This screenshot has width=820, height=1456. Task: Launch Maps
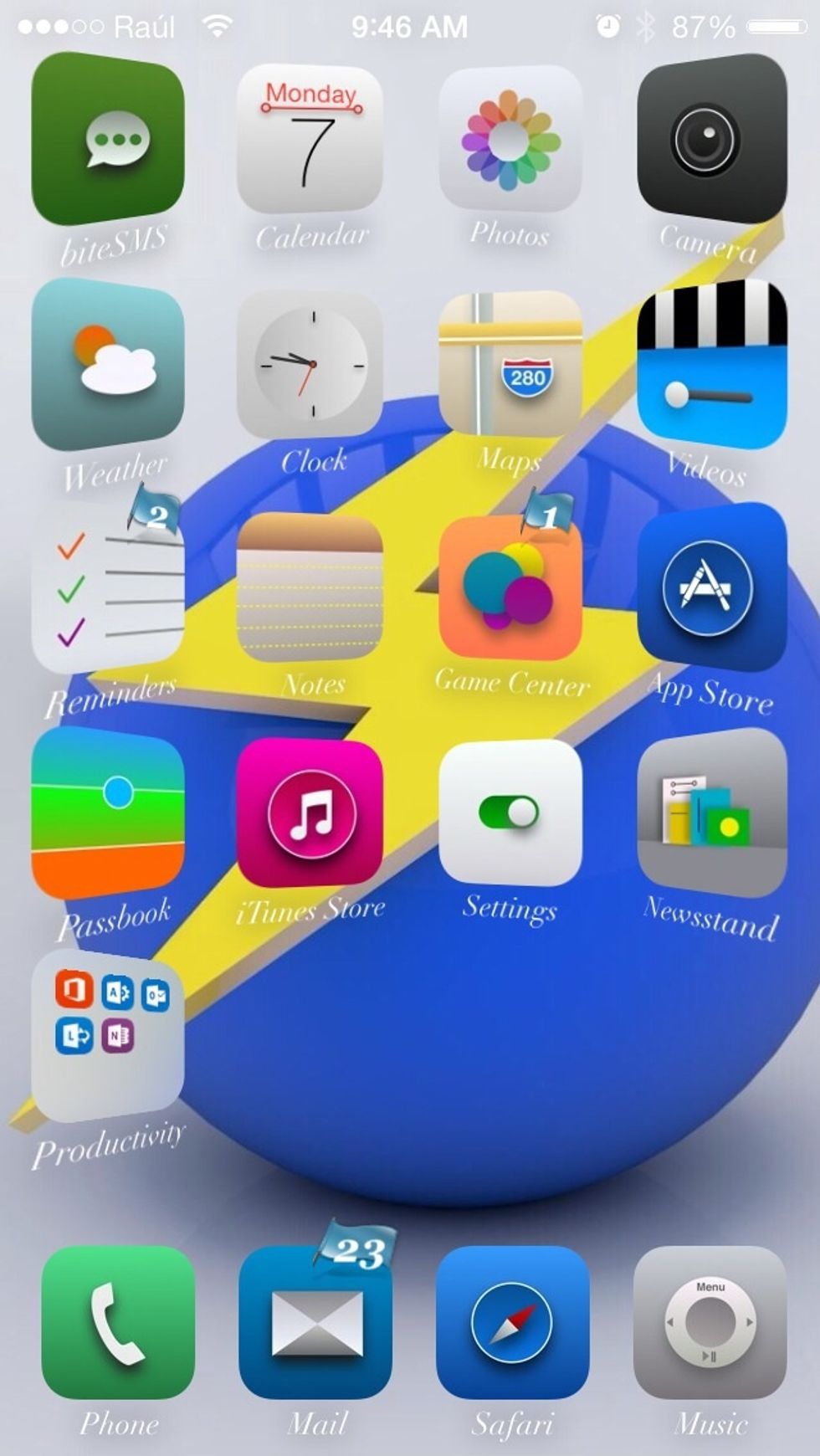tap(510, 365)
